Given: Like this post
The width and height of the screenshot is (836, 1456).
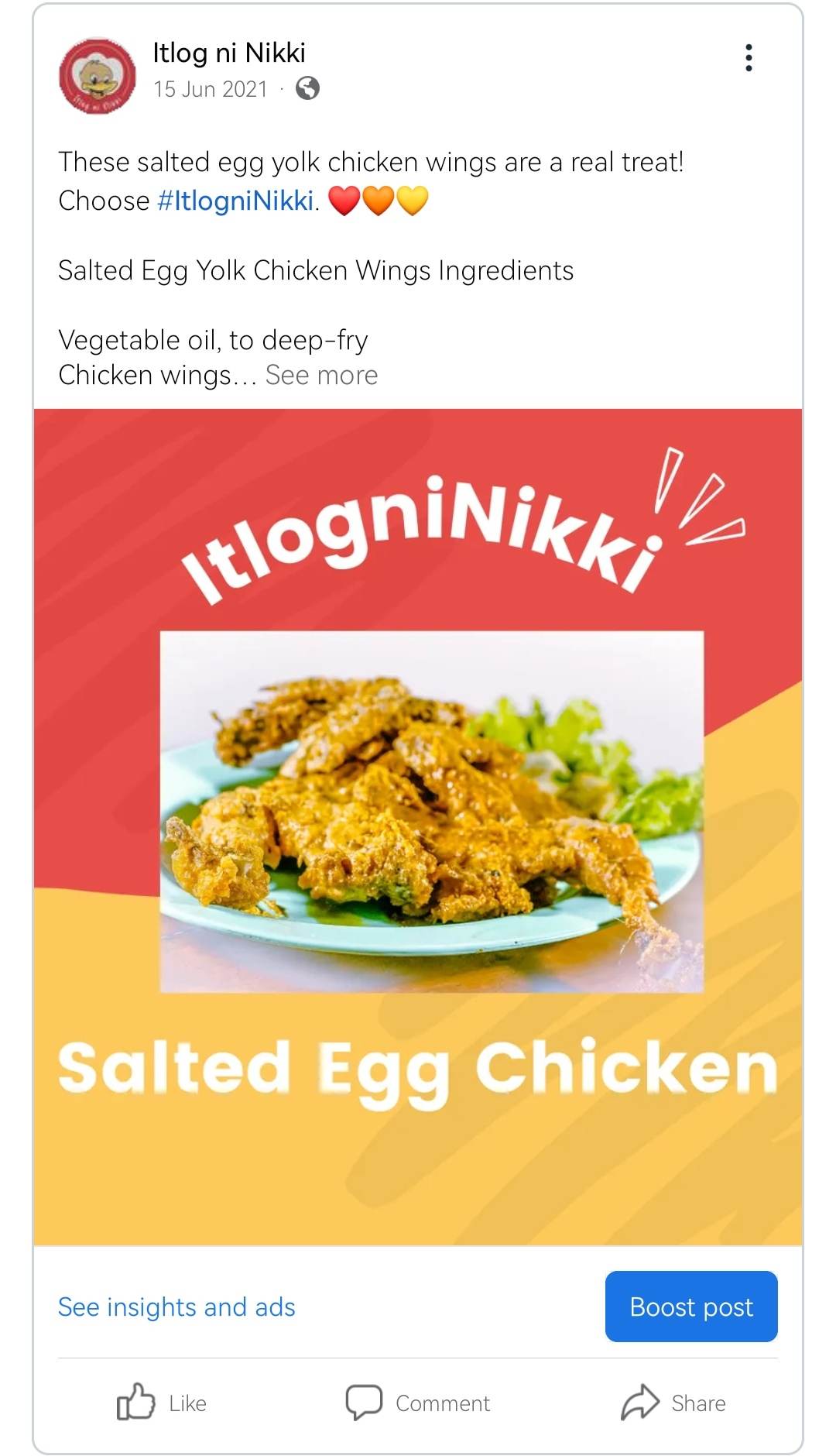Looking at the screenshot, I should coord(162,1403).
